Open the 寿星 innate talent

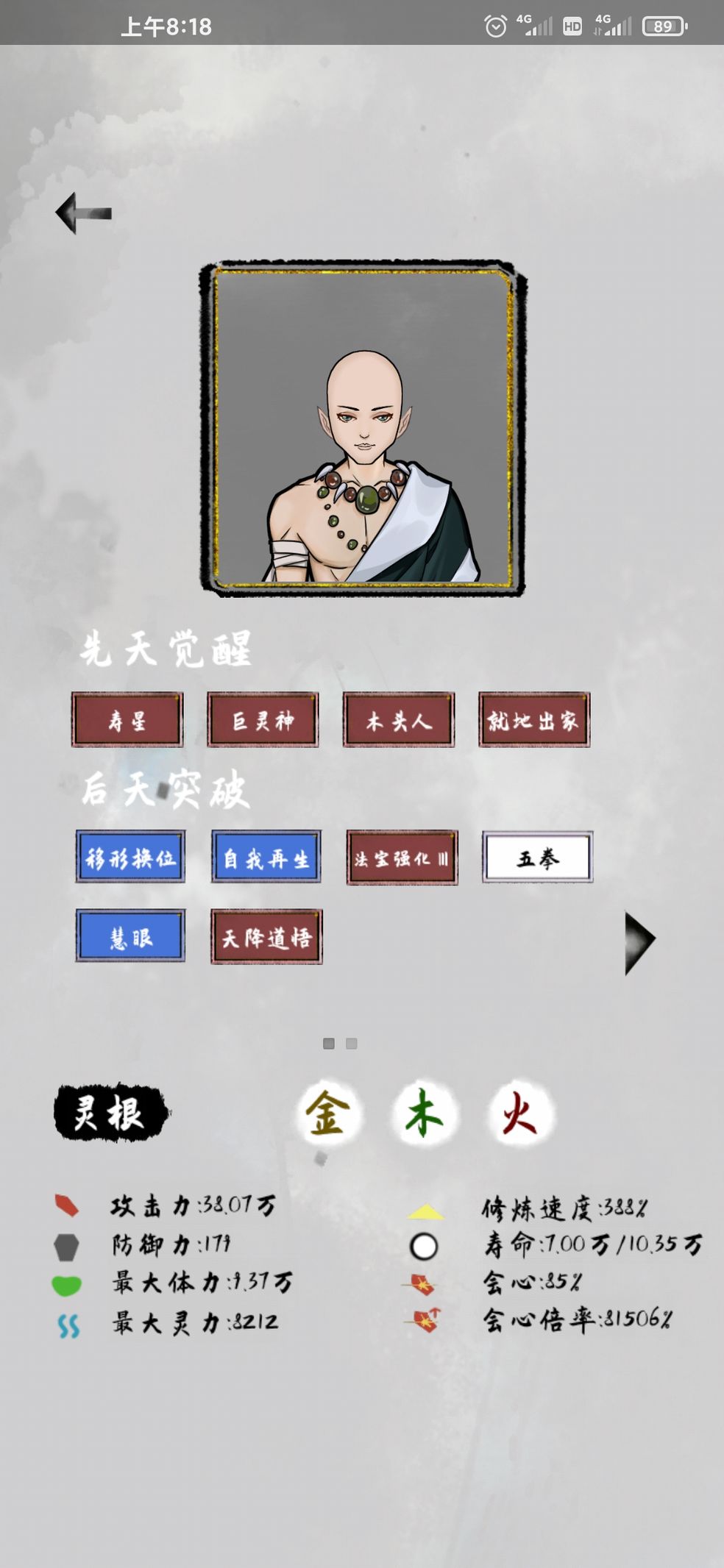[127, 720]
